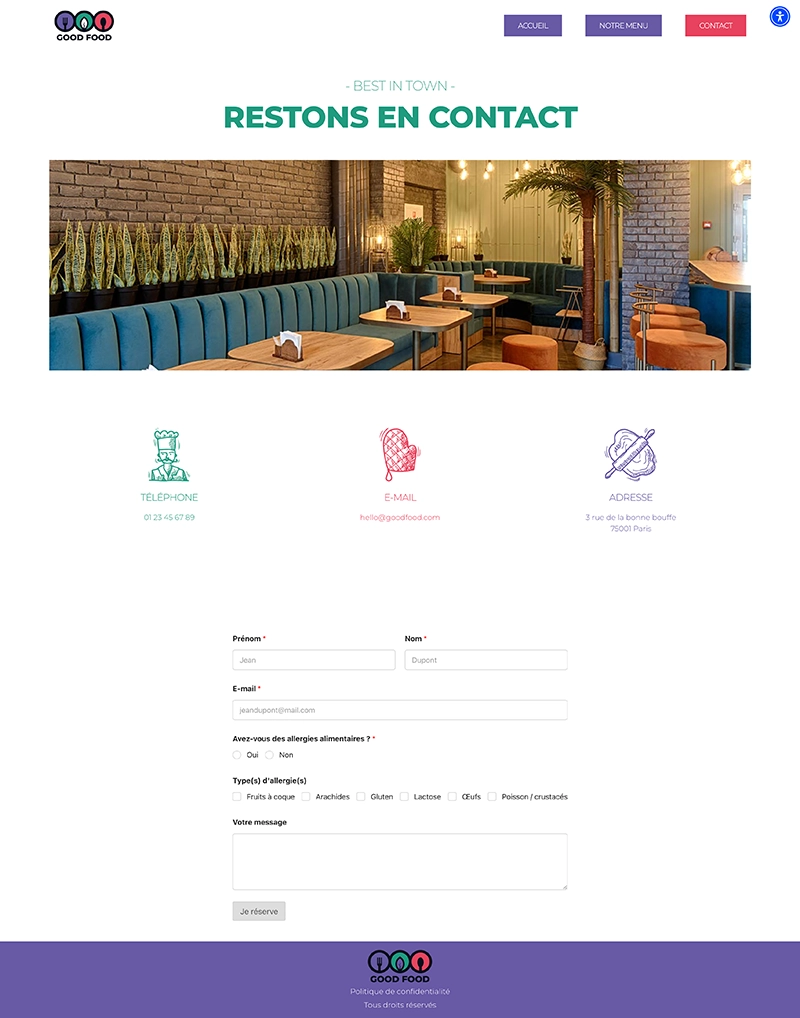
Task: Check the Poisson / crustacés box
Action: (x=493, y=797)
